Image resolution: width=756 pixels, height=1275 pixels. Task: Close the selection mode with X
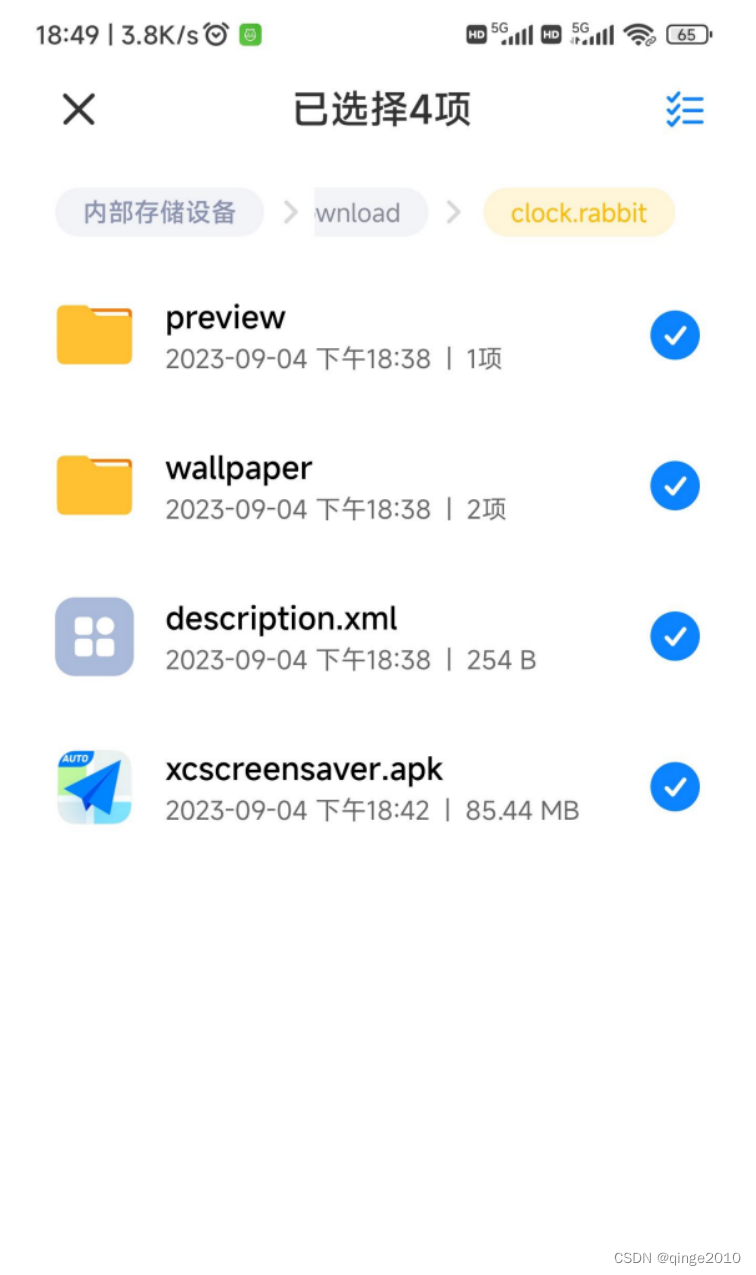78,109
